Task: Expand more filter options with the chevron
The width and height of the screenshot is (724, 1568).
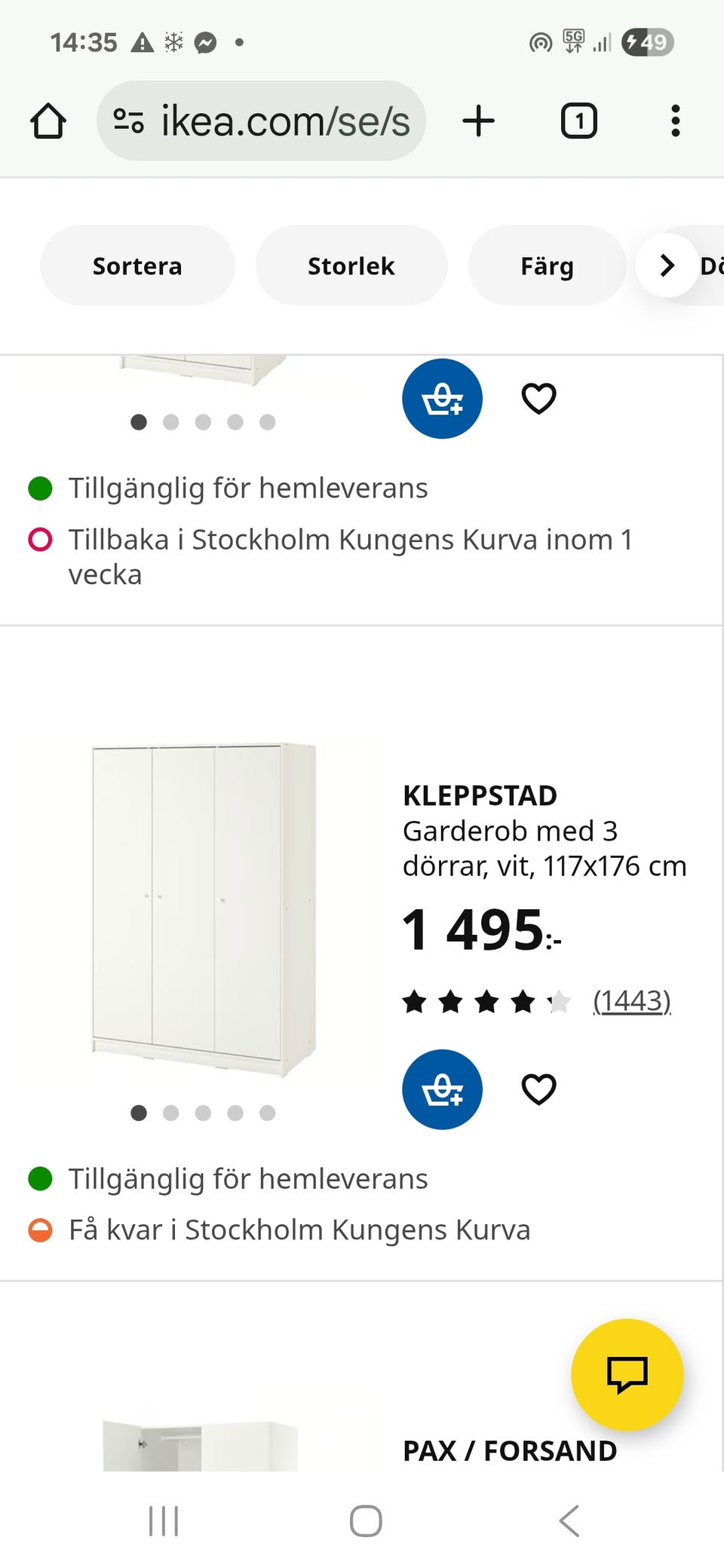Action: (667, 265)
